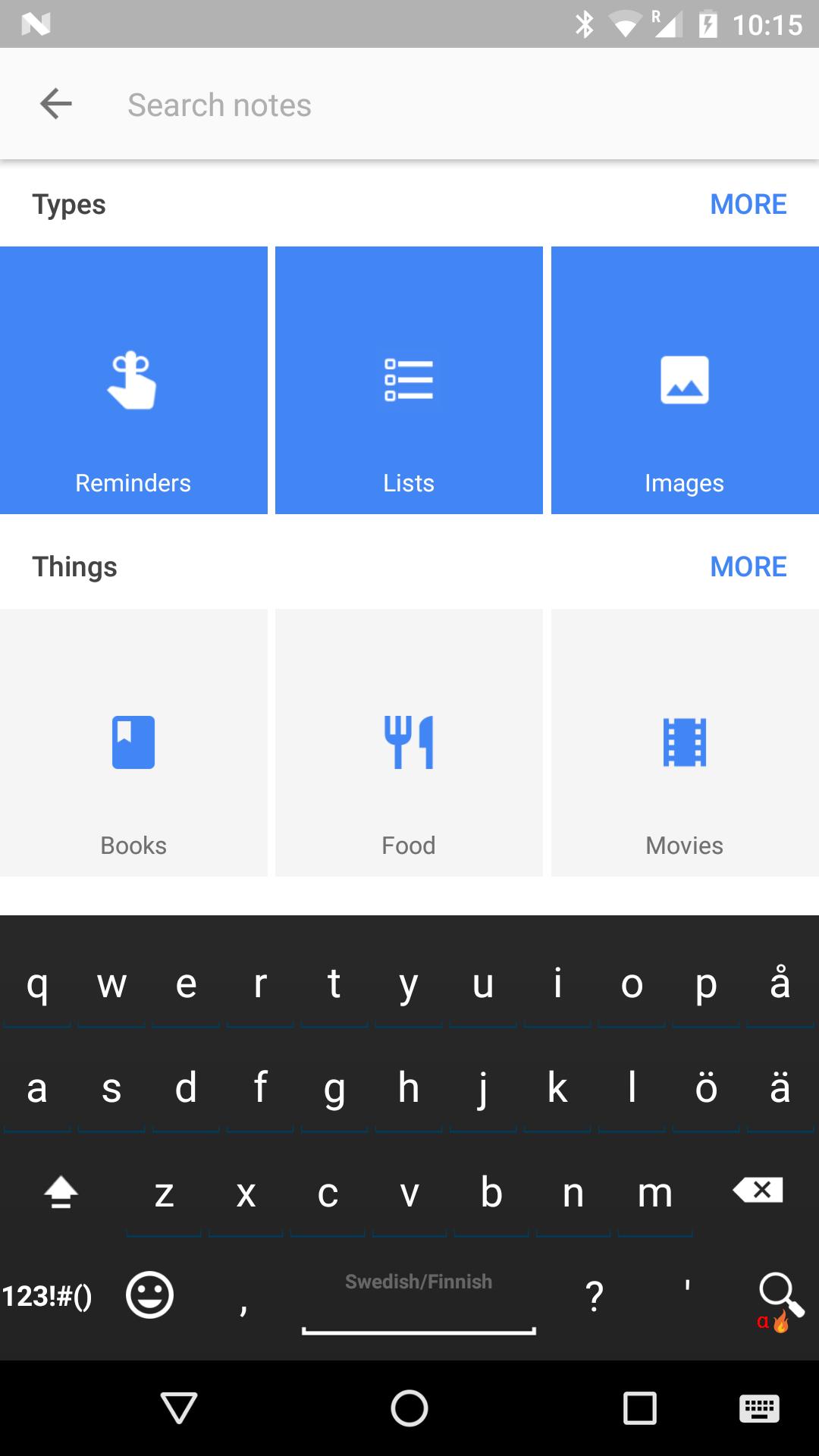The image size is (819, 1456).
Task: Open the Movies category
Action: click(685, 742)
